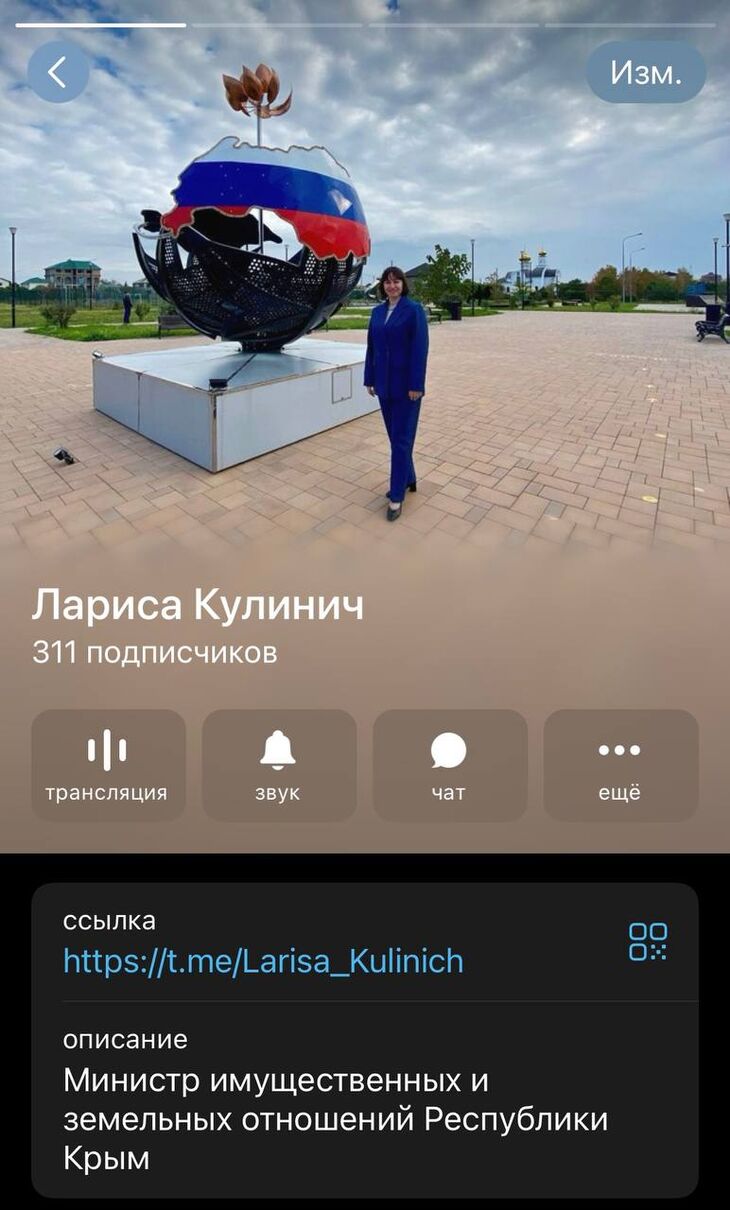The height and width of the screenshot is (1210, 730).
Task: Open the звук notification sound settings
Action: [x=279, y=765]
